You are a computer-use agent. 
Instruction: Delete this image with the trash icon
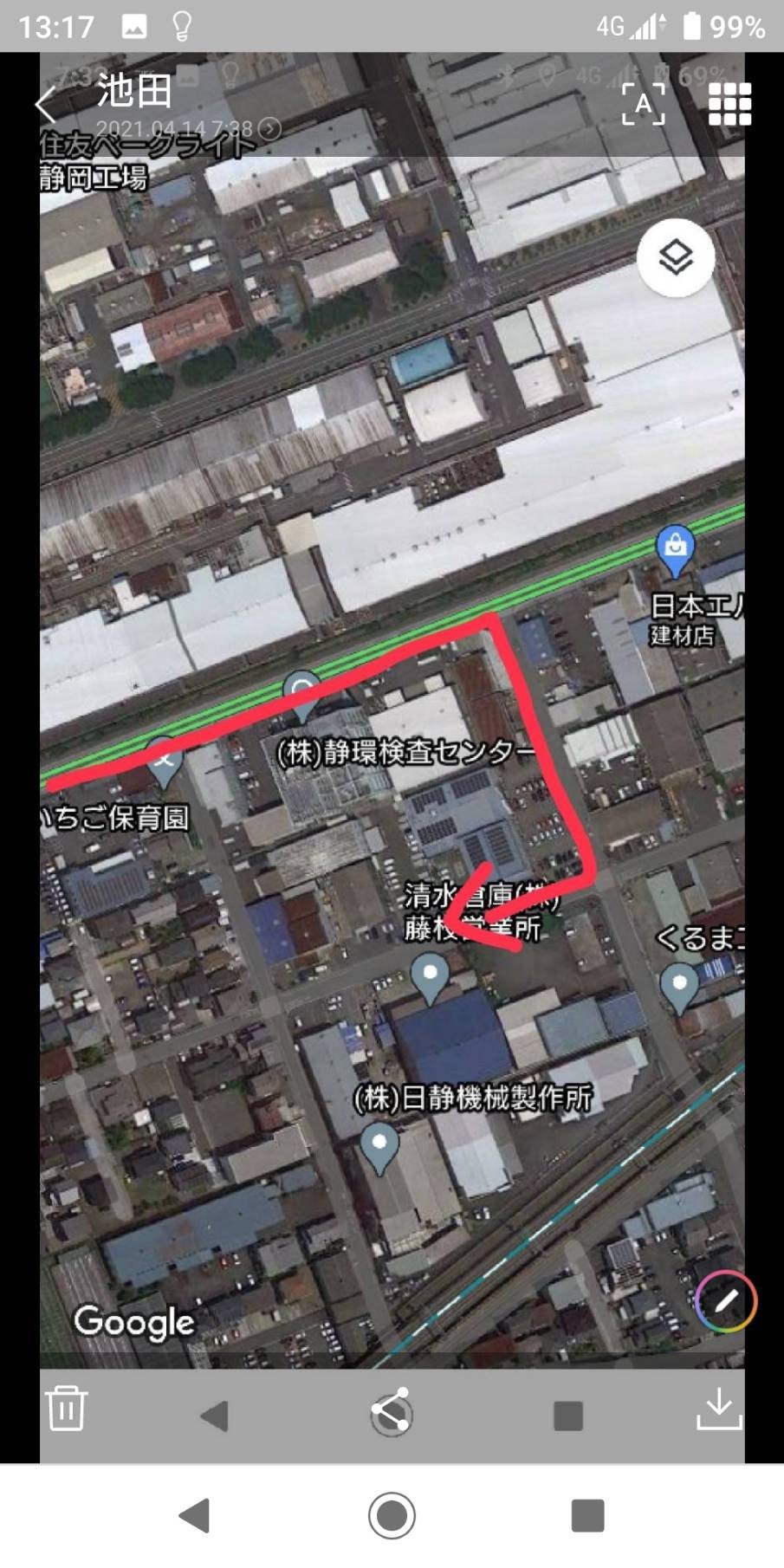click(66, 1408)
